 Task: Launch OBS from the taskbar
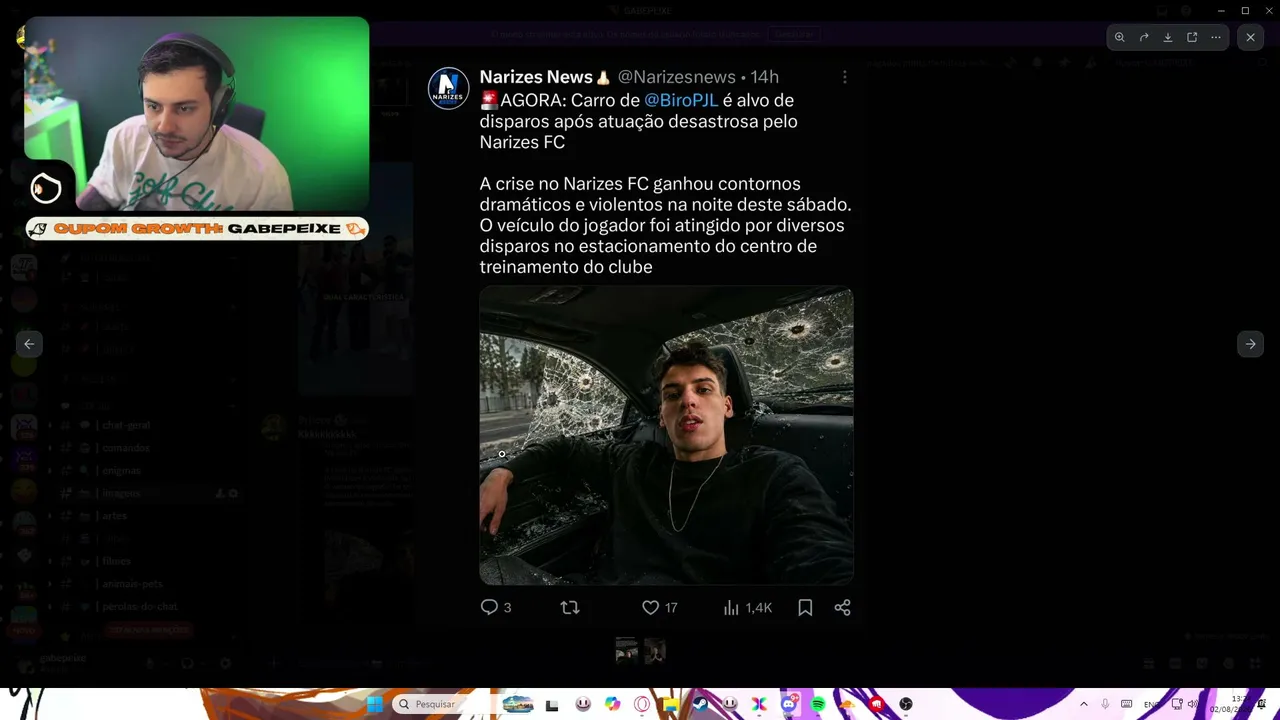click(x=906, y=704)
